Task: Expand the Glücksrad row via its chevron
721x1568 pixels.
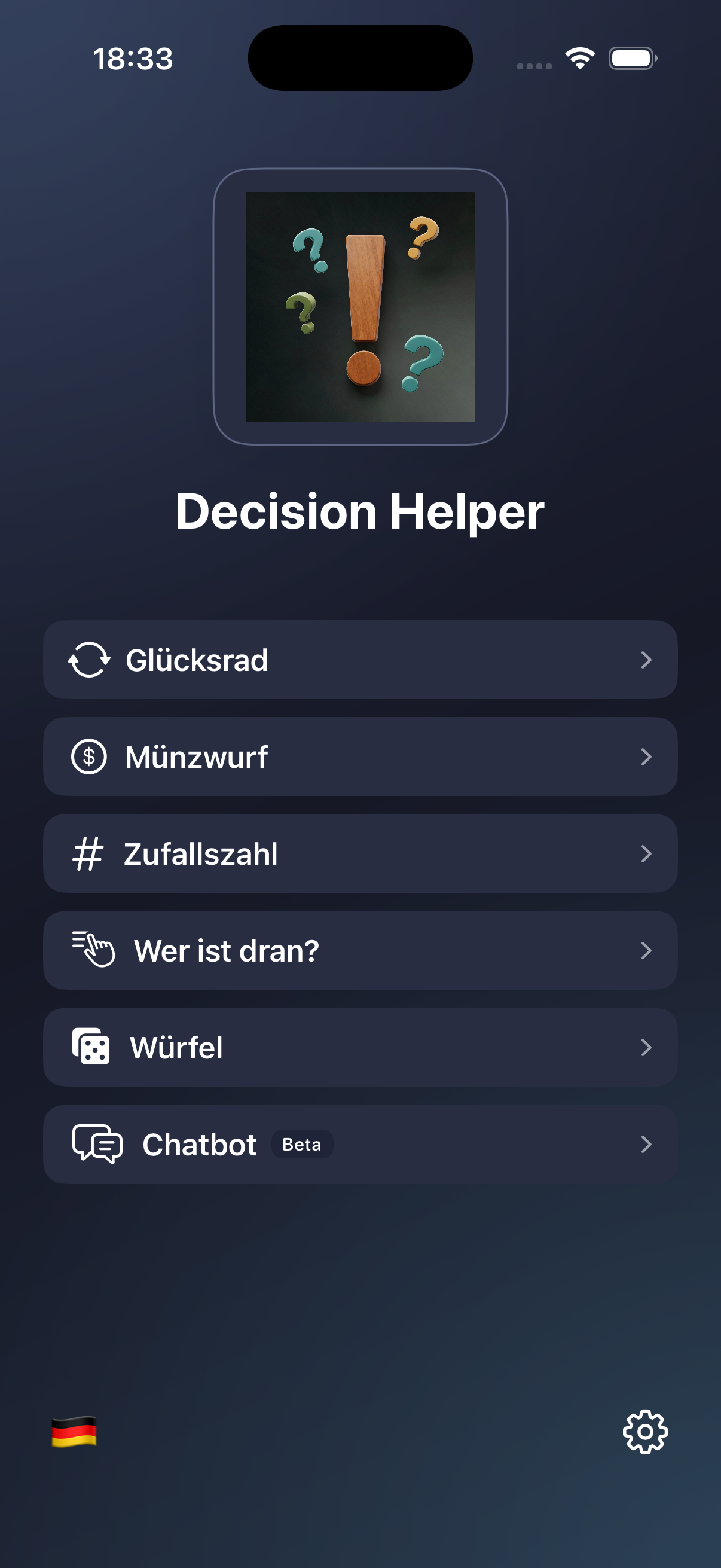Action: (647, 659)
